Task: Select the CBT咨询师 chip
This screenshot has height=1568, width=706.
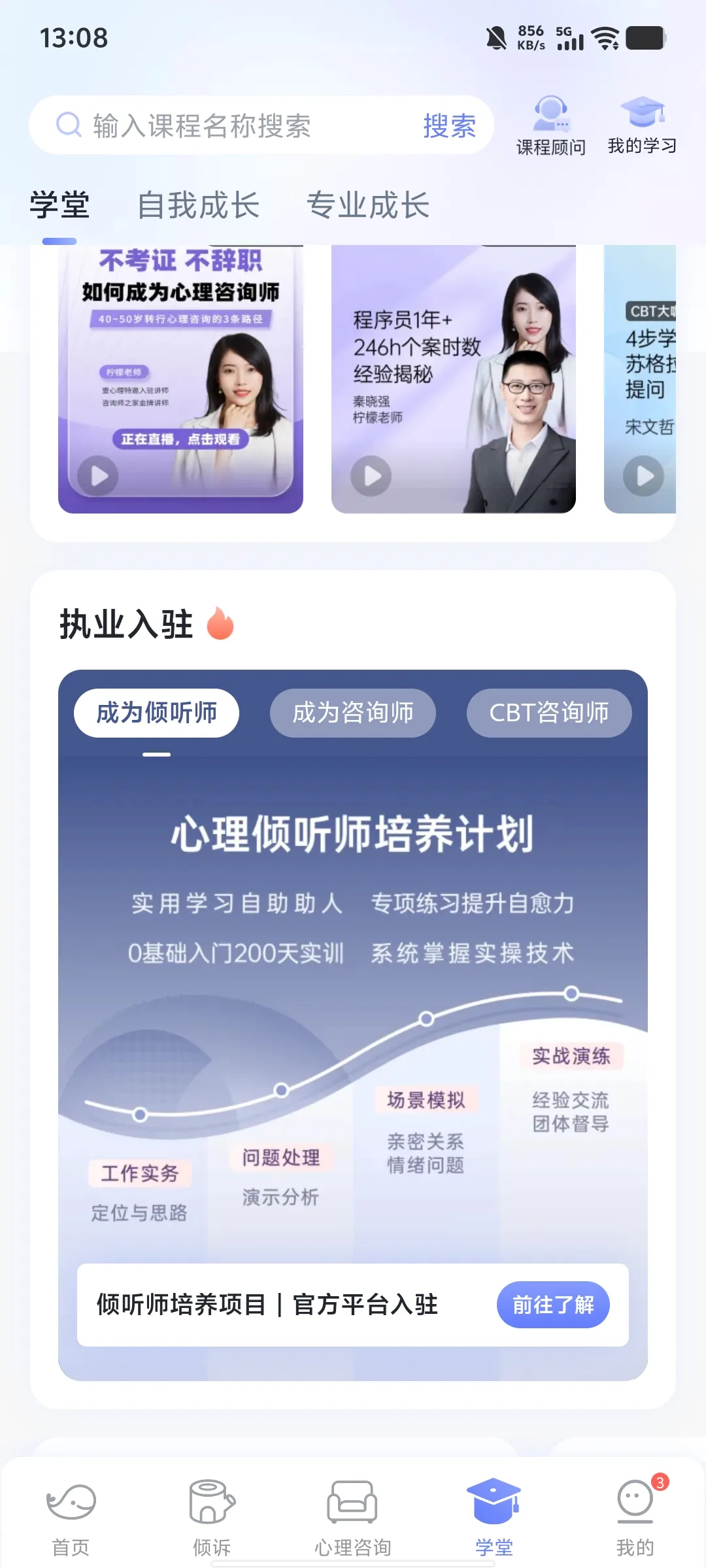Action: [548, 713]
